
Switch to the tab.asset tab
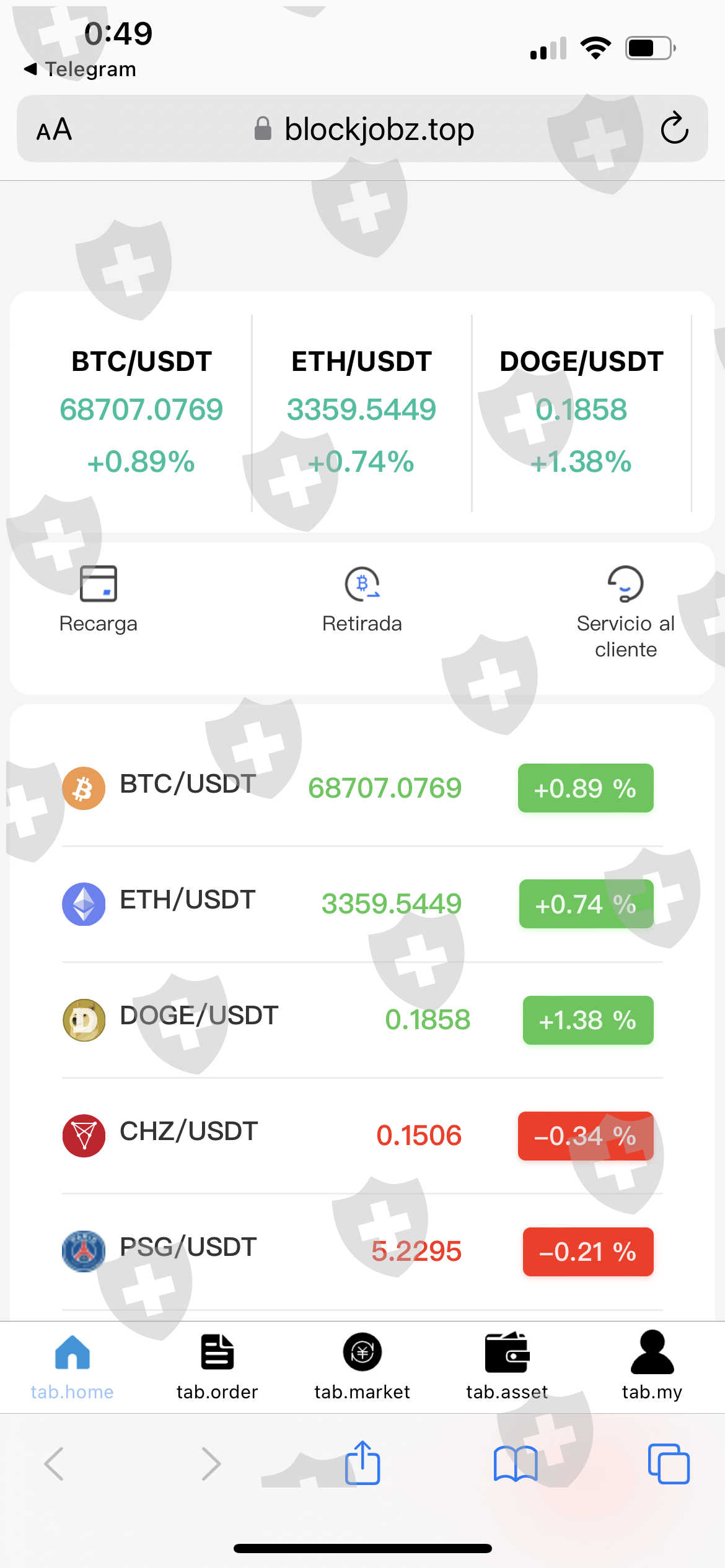tap(507, 1366)
